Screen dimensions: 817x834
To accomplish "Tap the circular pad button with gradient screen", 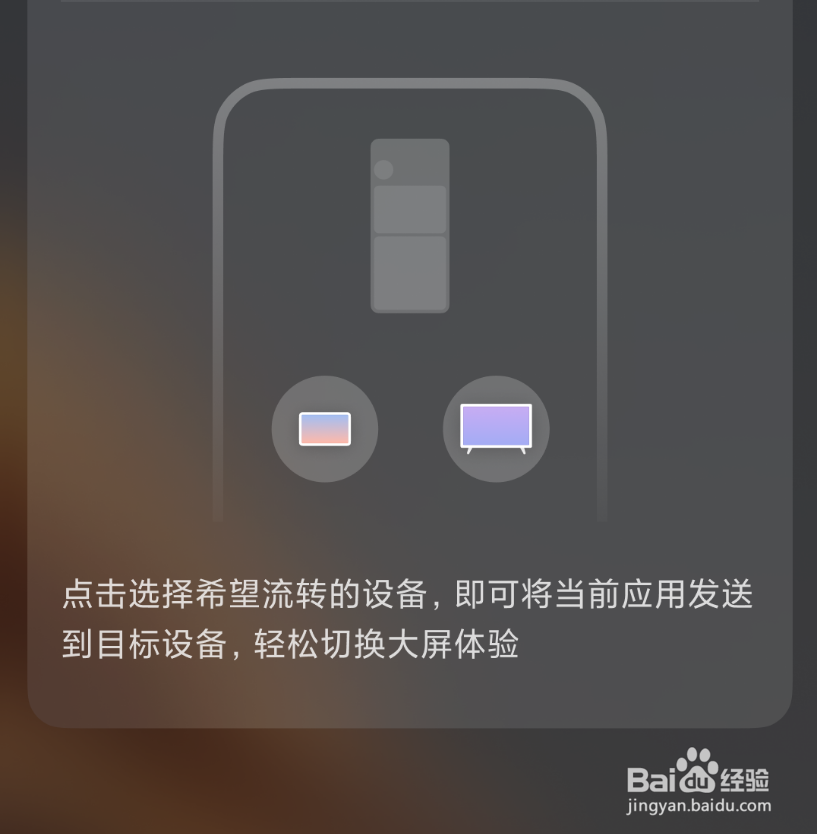I will point(324,428).
